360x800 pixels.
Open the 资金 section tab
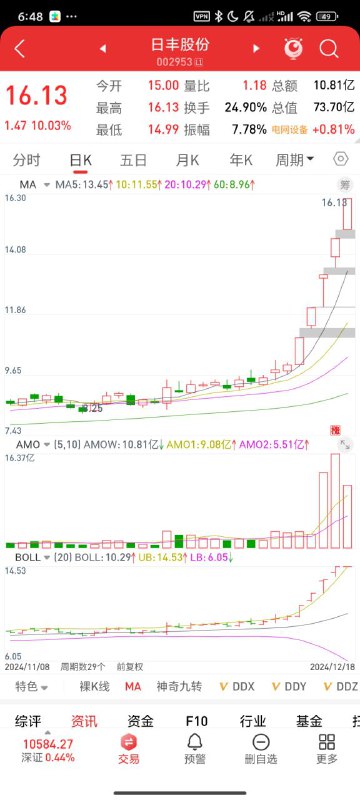(140, 721)
